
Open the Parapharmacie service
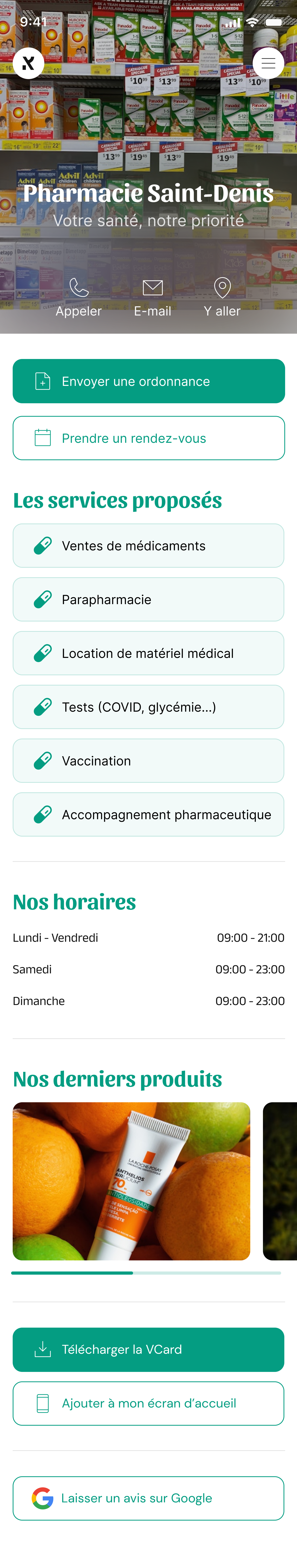pyautogui.click(x=149, y=600)
